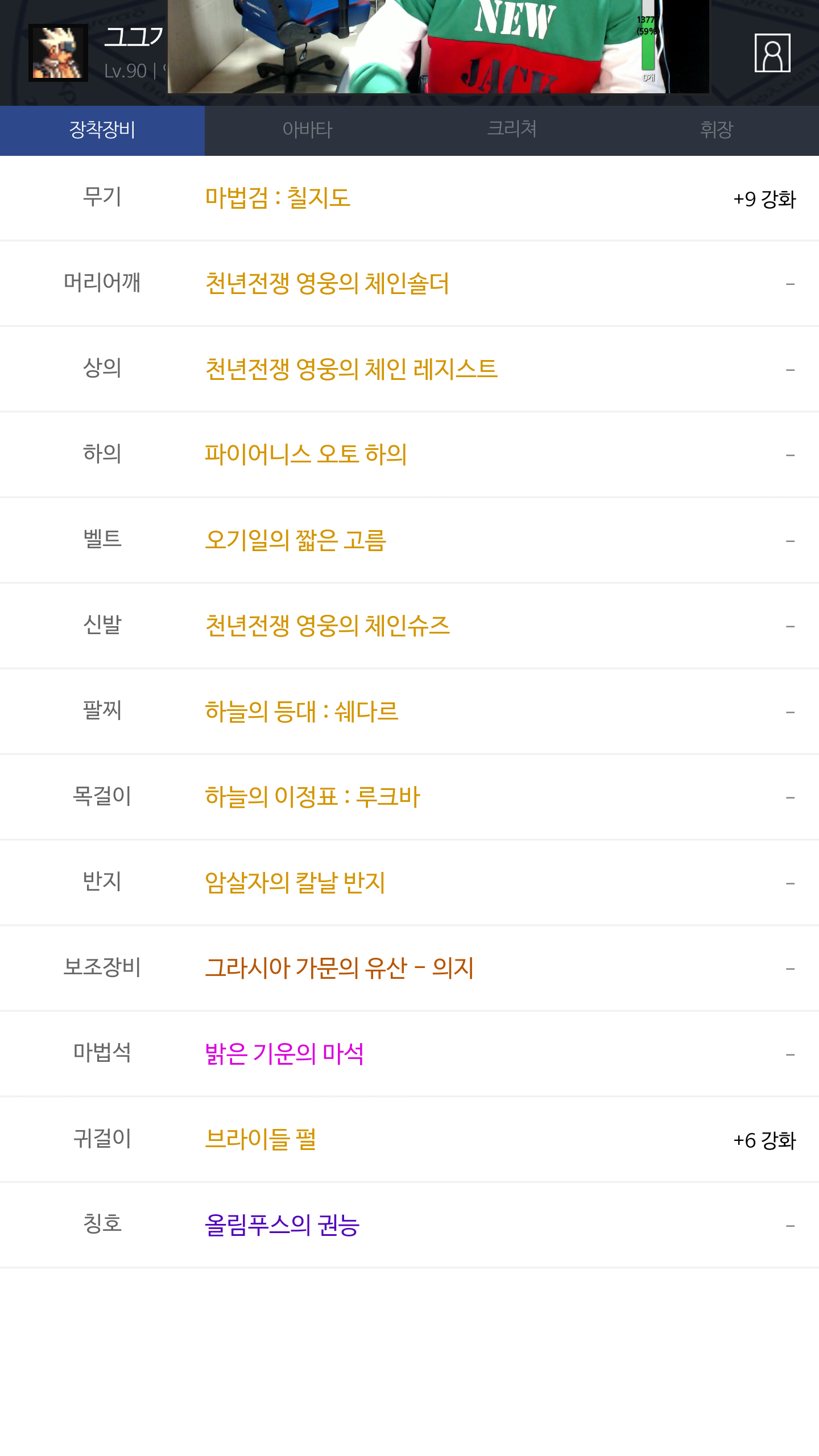819x1456 pixels.
Task: Switch to the 휘장 tab
Action: pos(716,130)
